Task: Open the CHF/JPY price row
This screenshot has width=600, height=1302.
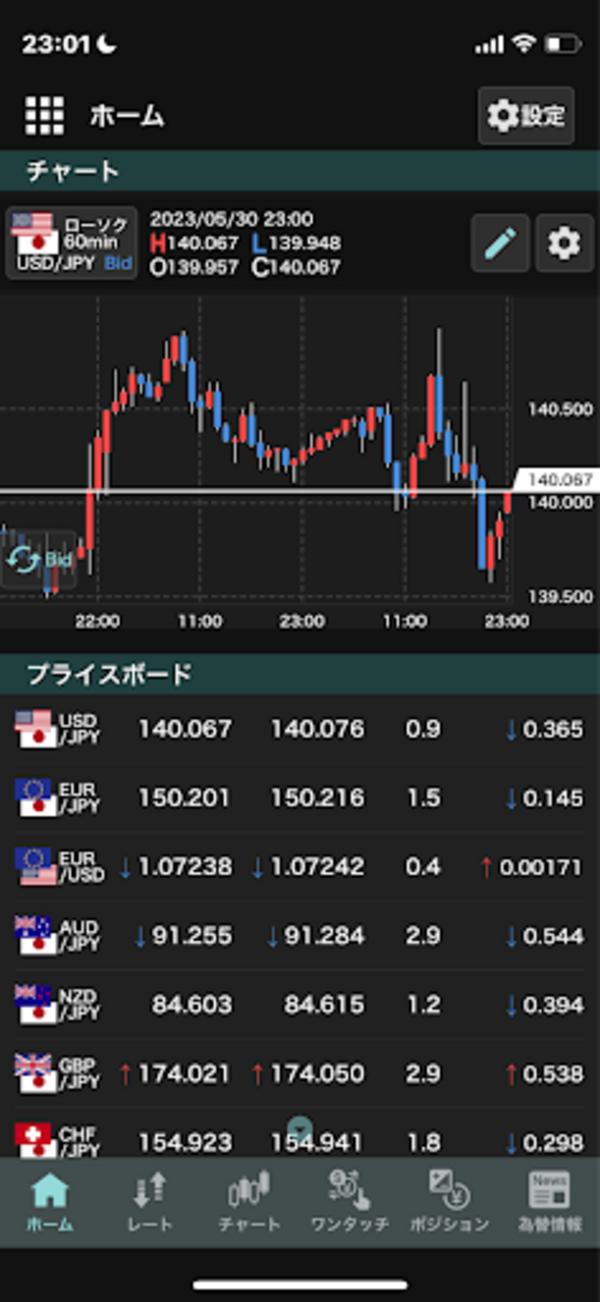Action: (300, 1138)
